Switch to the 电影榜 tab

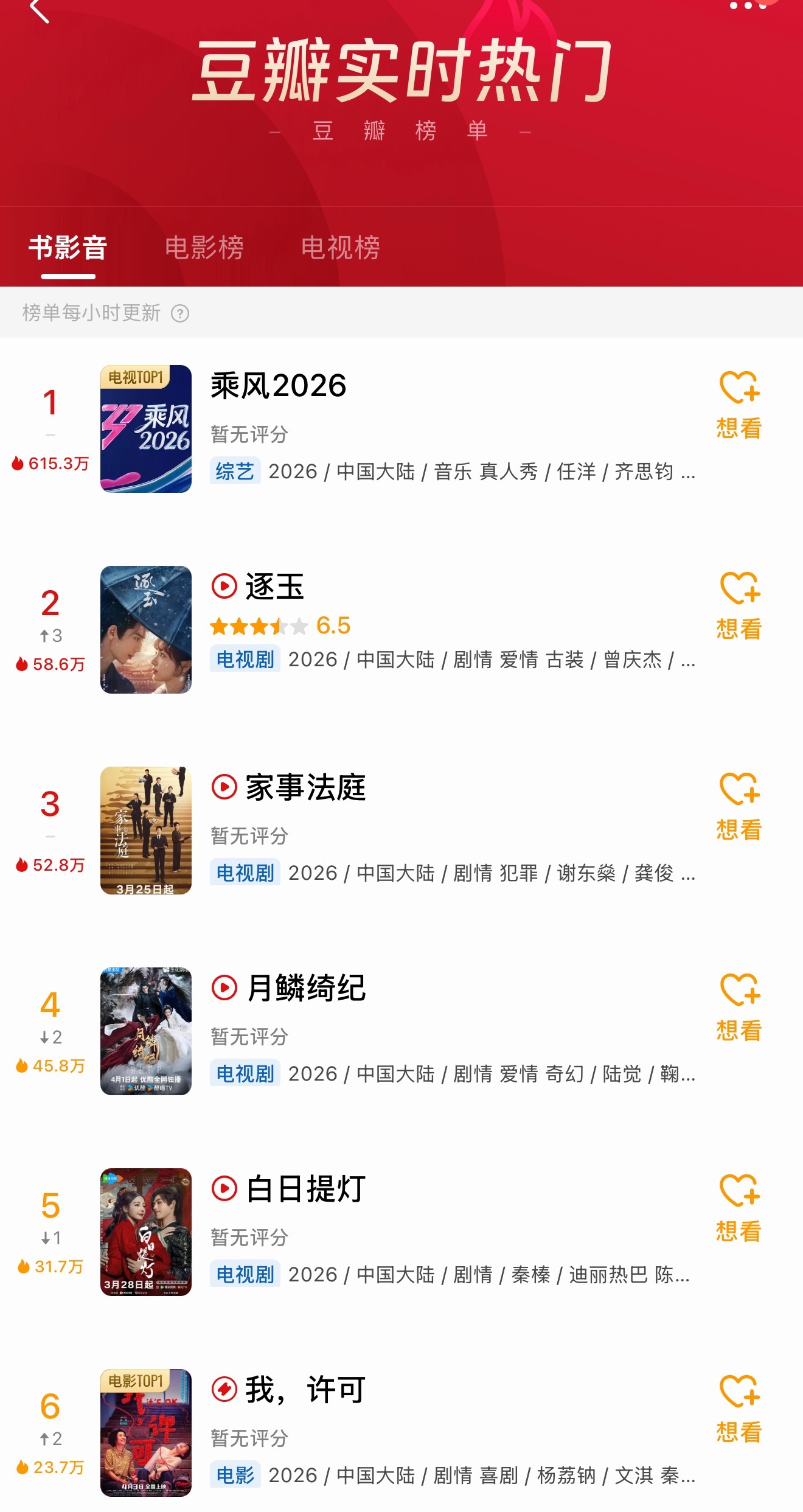coord(205,247)
